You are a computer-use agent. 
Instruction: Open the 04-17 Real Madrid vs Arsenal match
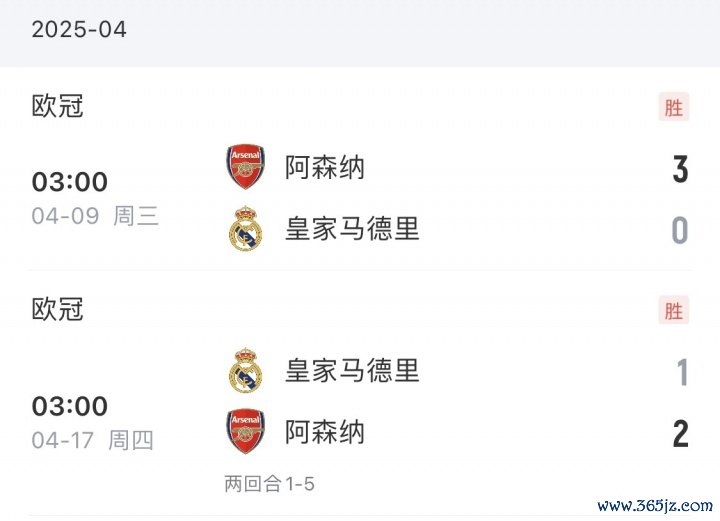point(360,402)
